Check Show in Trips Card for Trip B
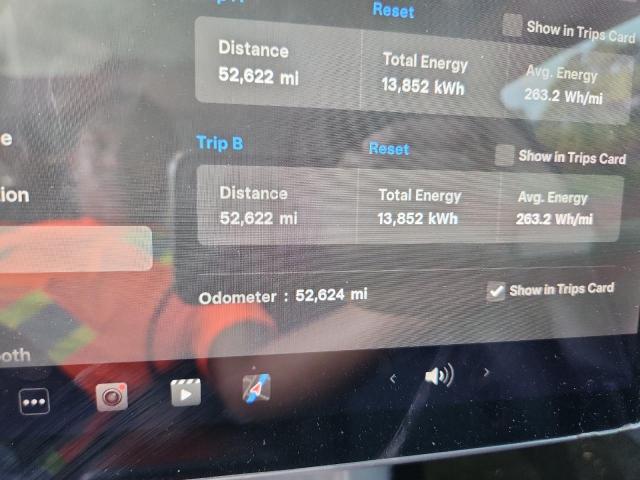The height and width of the screenshot is (480, 640). (505, 156)
